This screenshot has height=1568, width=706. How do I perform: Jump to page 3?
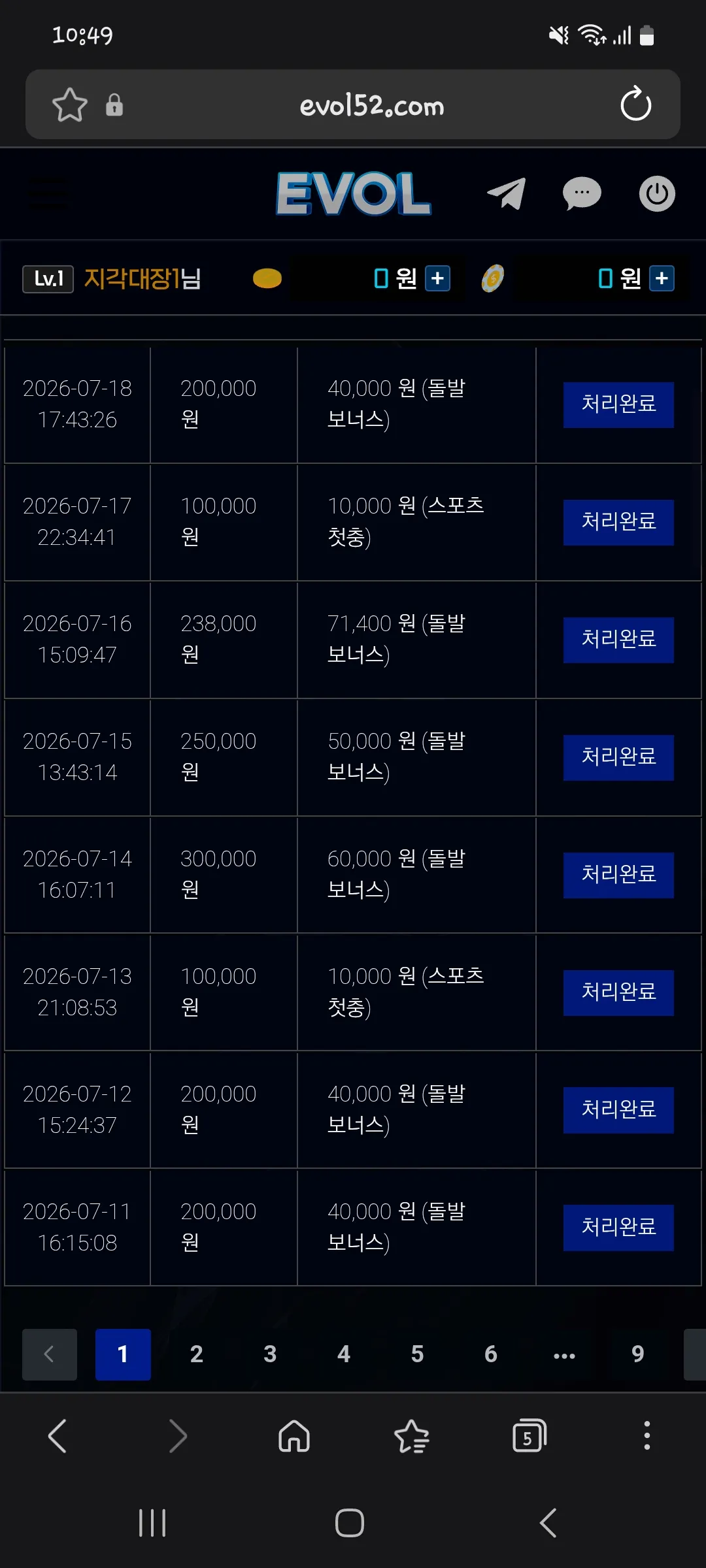pos(270,1354)
